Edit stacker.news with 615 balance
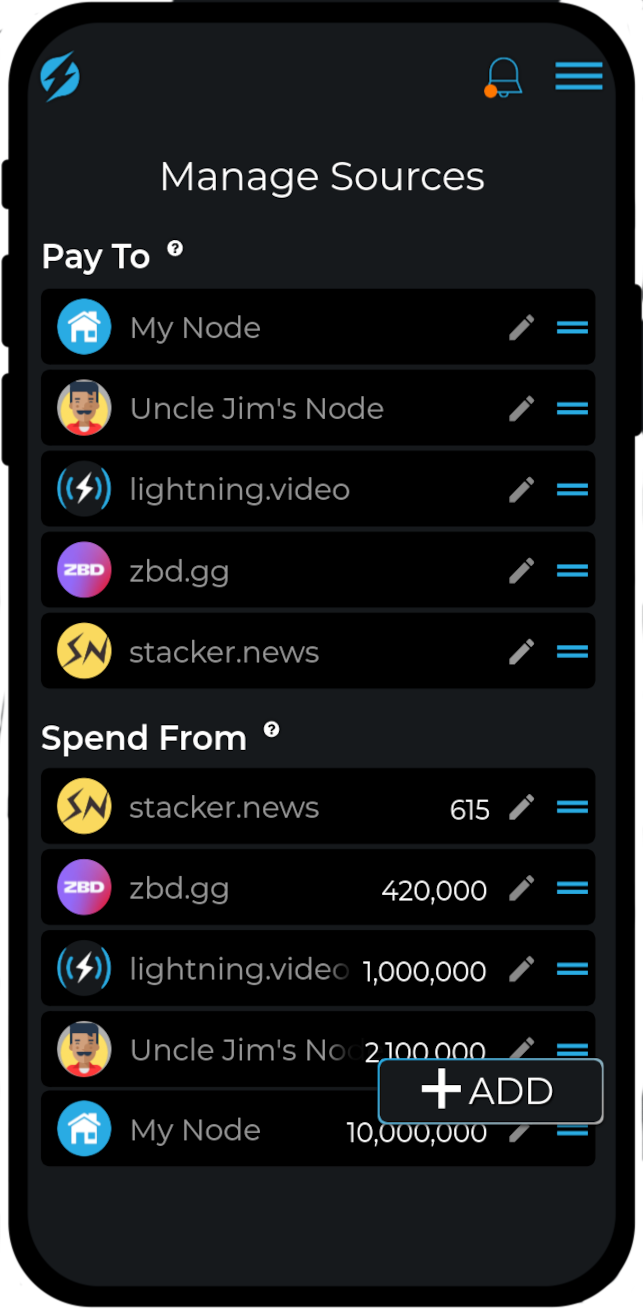The image size is (643, 1309). (521, 807)
